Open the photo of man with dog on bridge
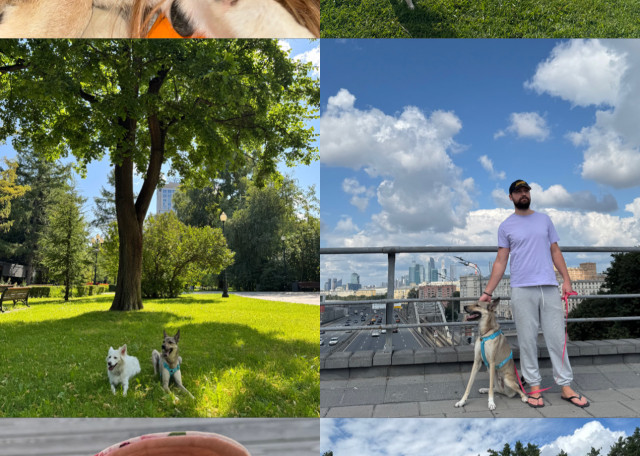640x456 pixels. (x=480, y=228)
